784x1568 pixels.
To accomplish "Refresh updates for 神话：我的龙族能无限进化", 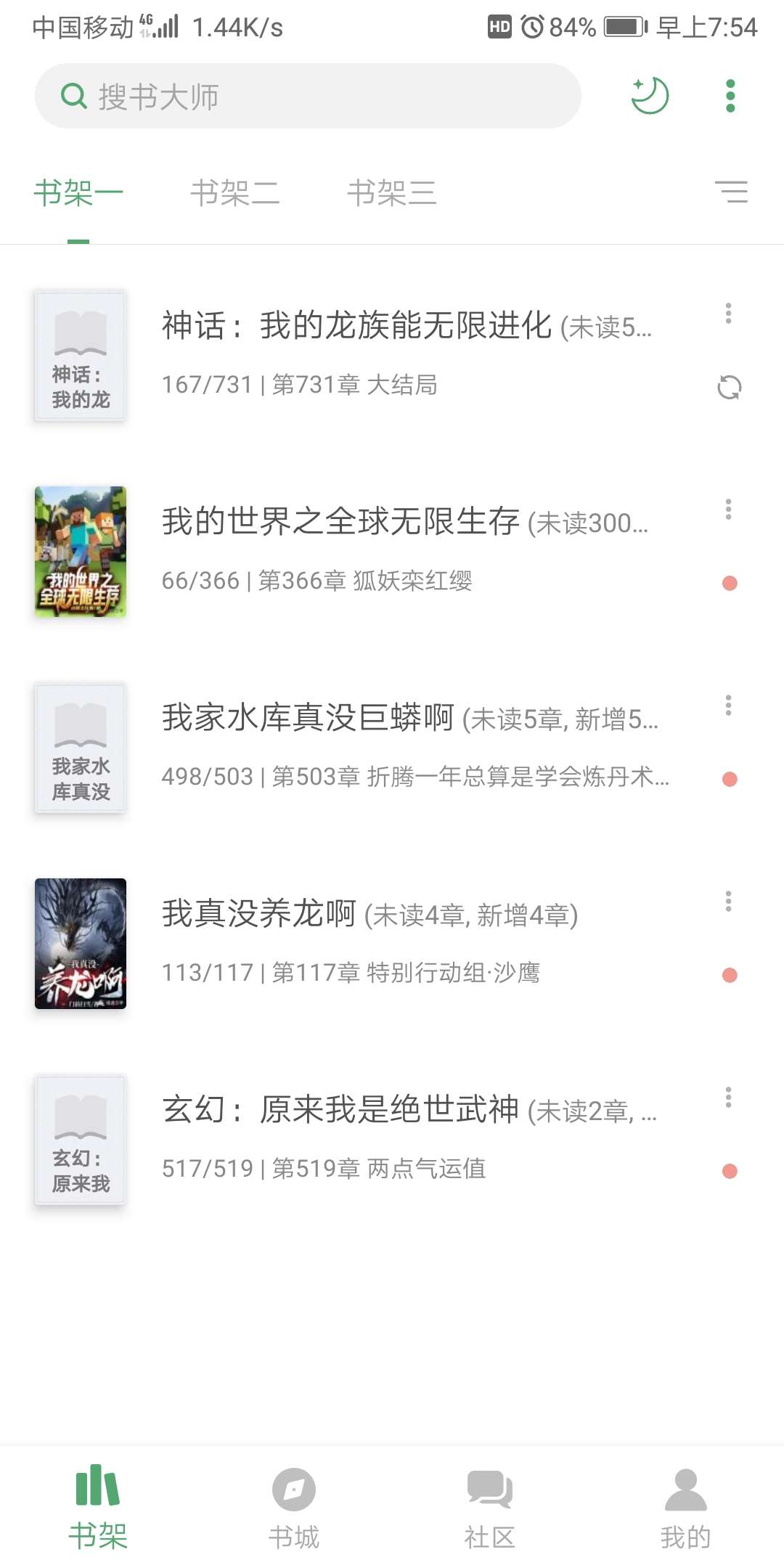I will coord(729,389).
